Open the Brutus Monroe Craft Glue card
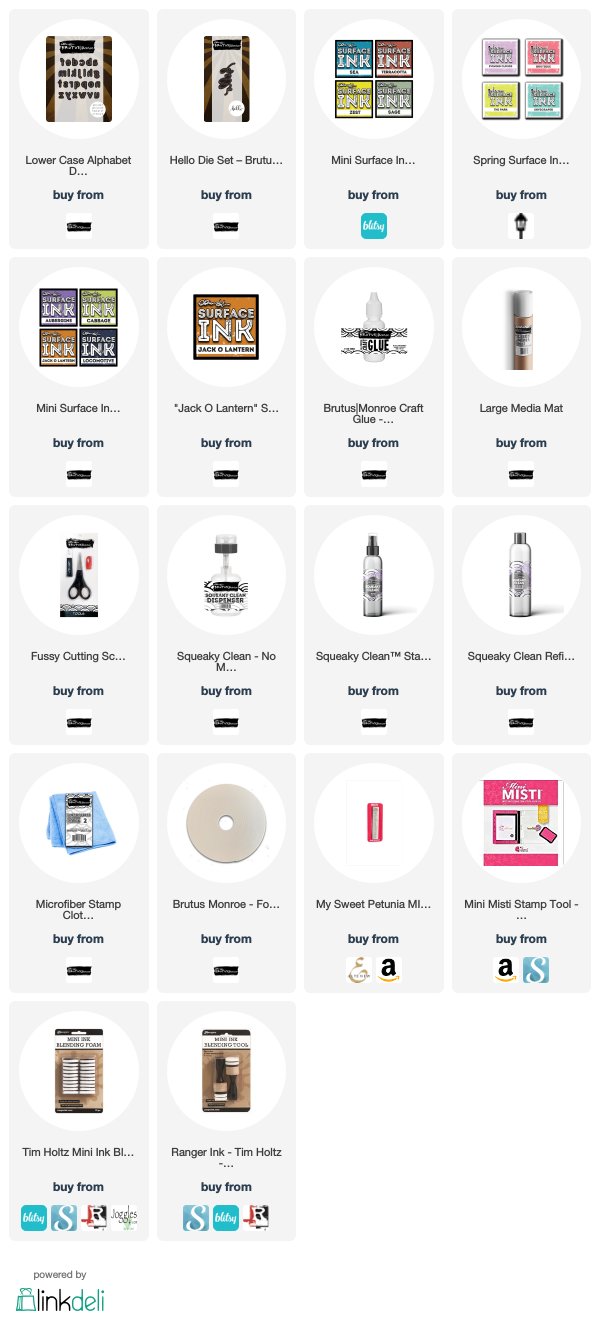 [x=373, y=377]
